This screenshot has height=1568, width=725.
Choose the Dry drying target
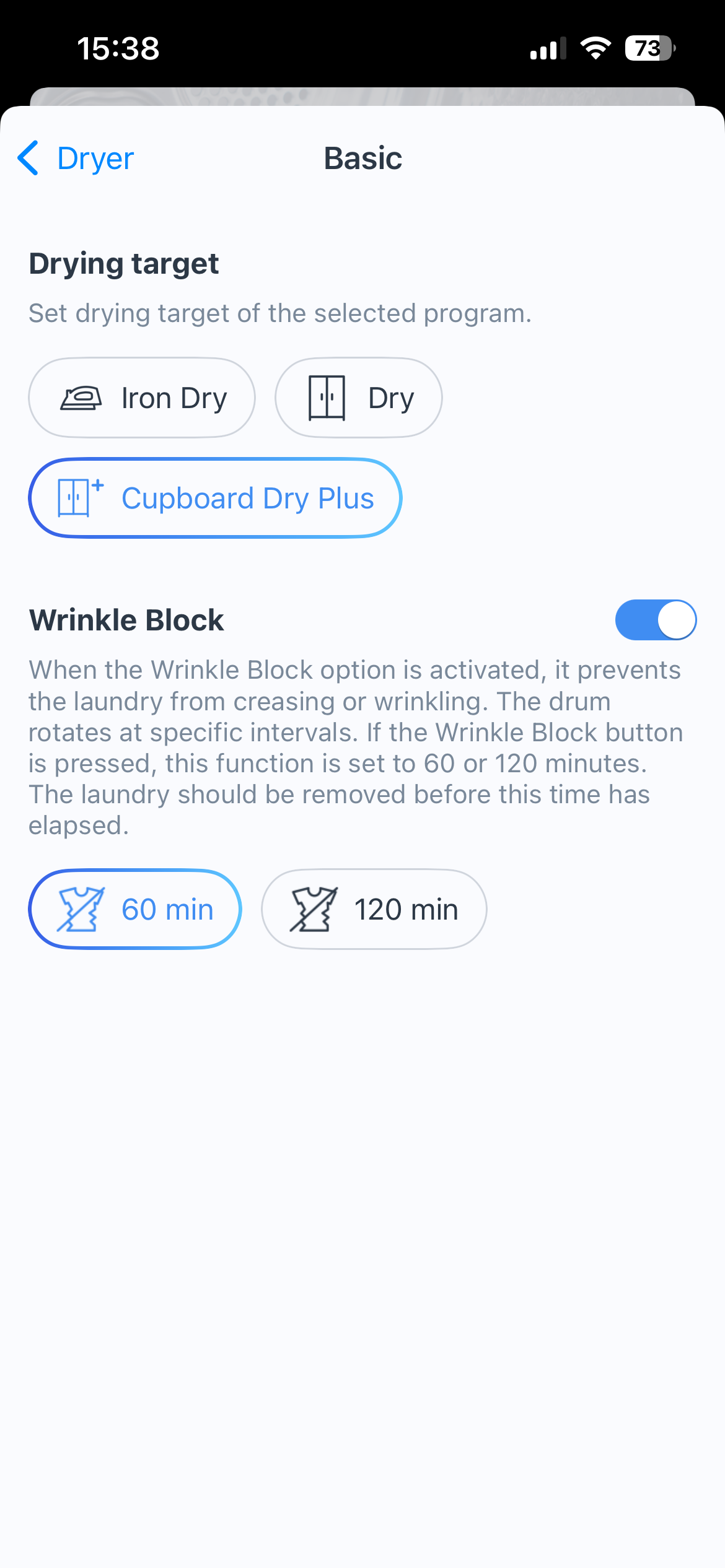358,398
